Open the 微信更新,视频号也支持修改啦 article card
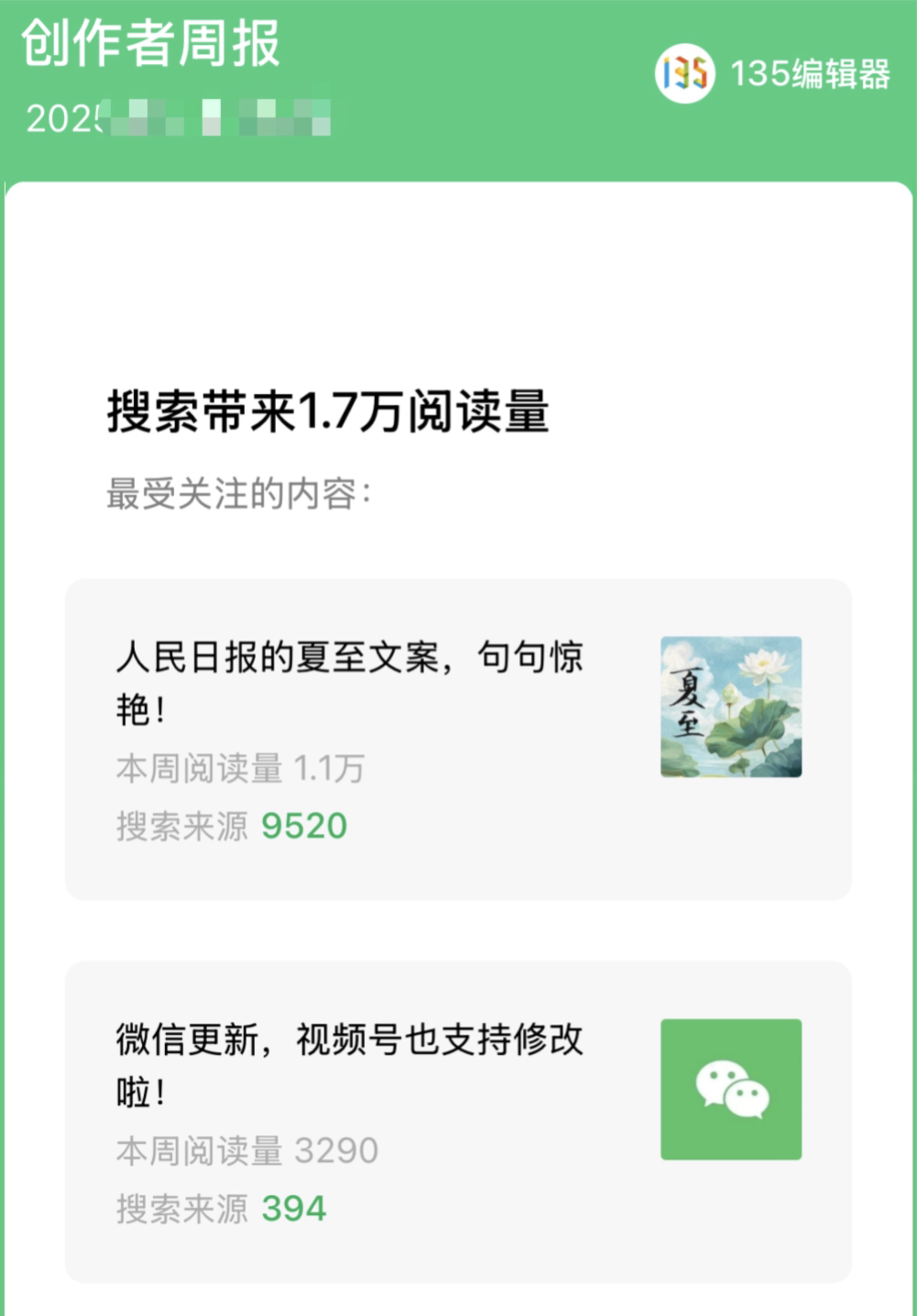The image size is (917, 1316). tap(458, 1121)
